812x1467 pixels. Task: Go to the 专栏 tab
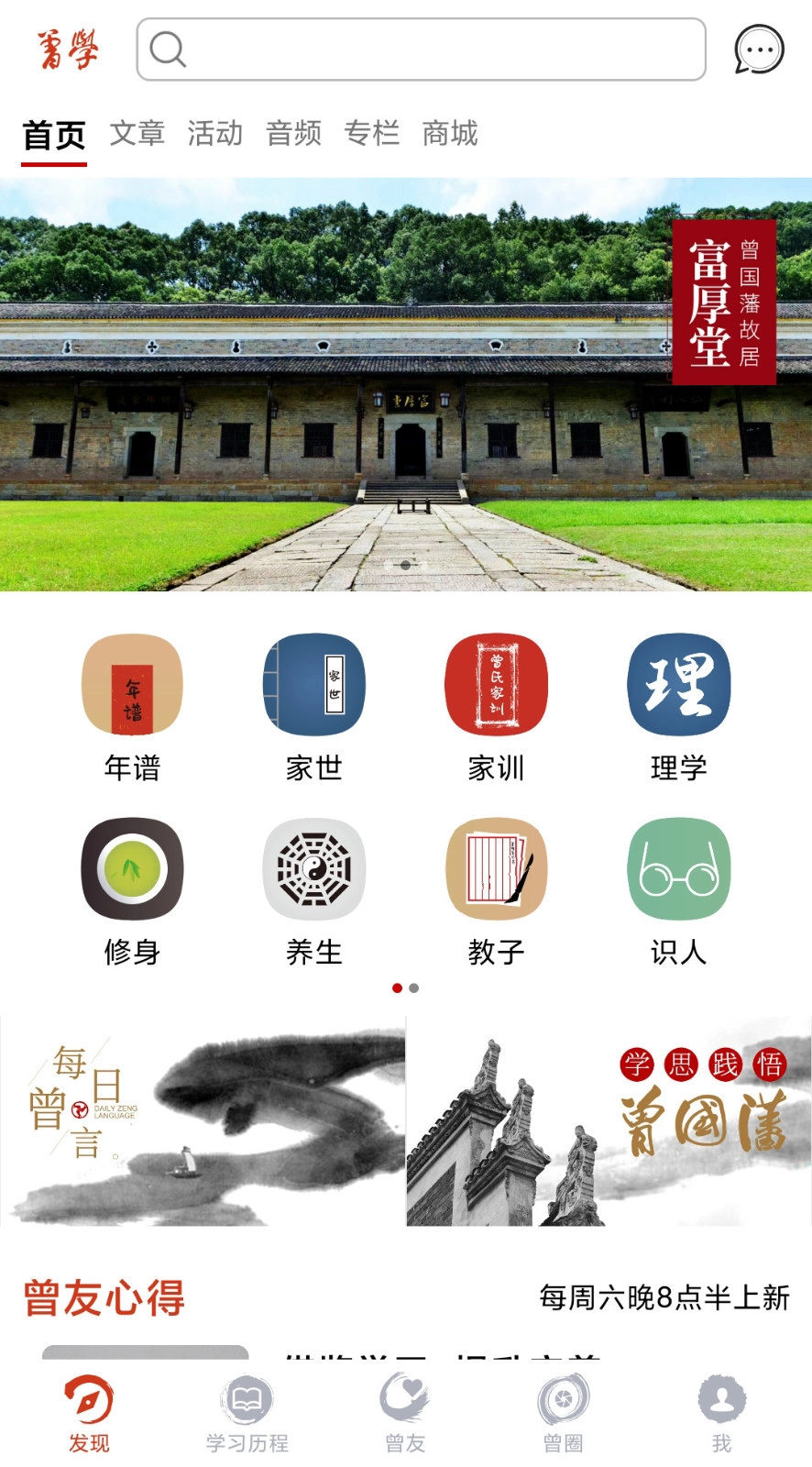371,134
